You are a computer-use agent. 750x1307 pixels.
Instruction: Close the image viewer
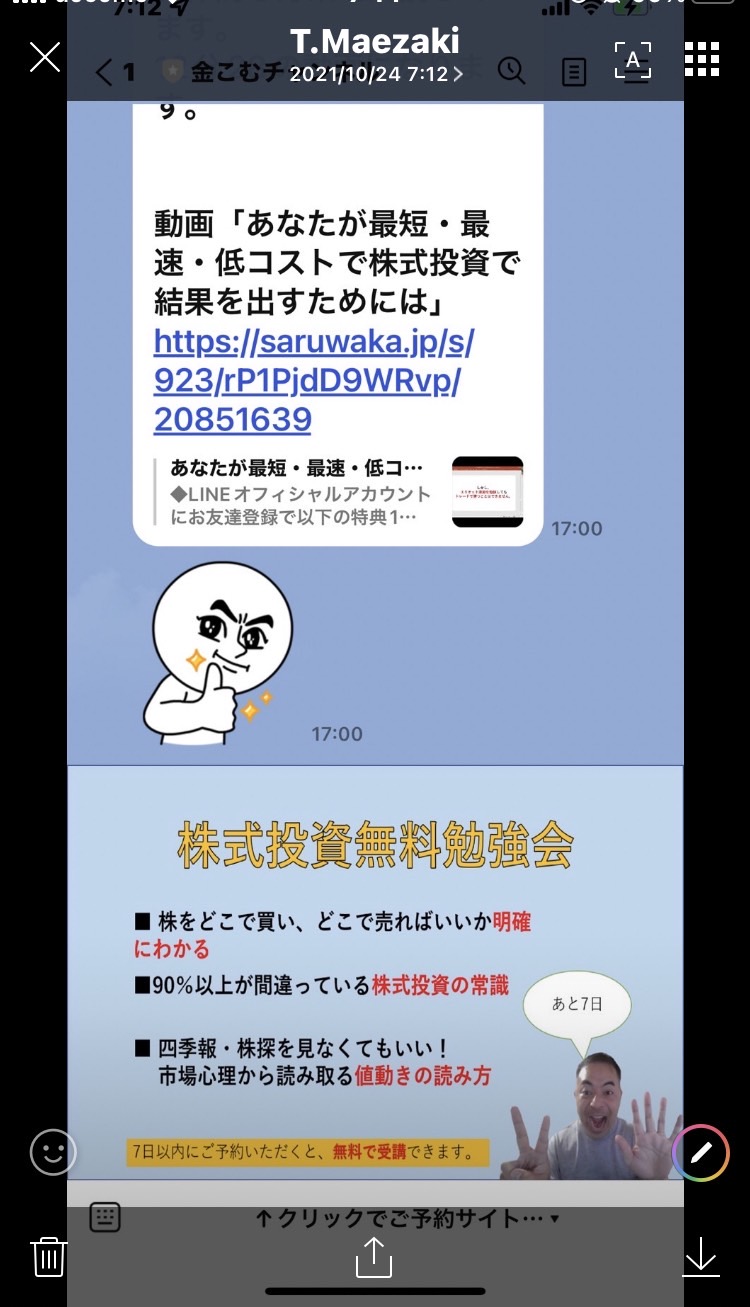(45, 57)
